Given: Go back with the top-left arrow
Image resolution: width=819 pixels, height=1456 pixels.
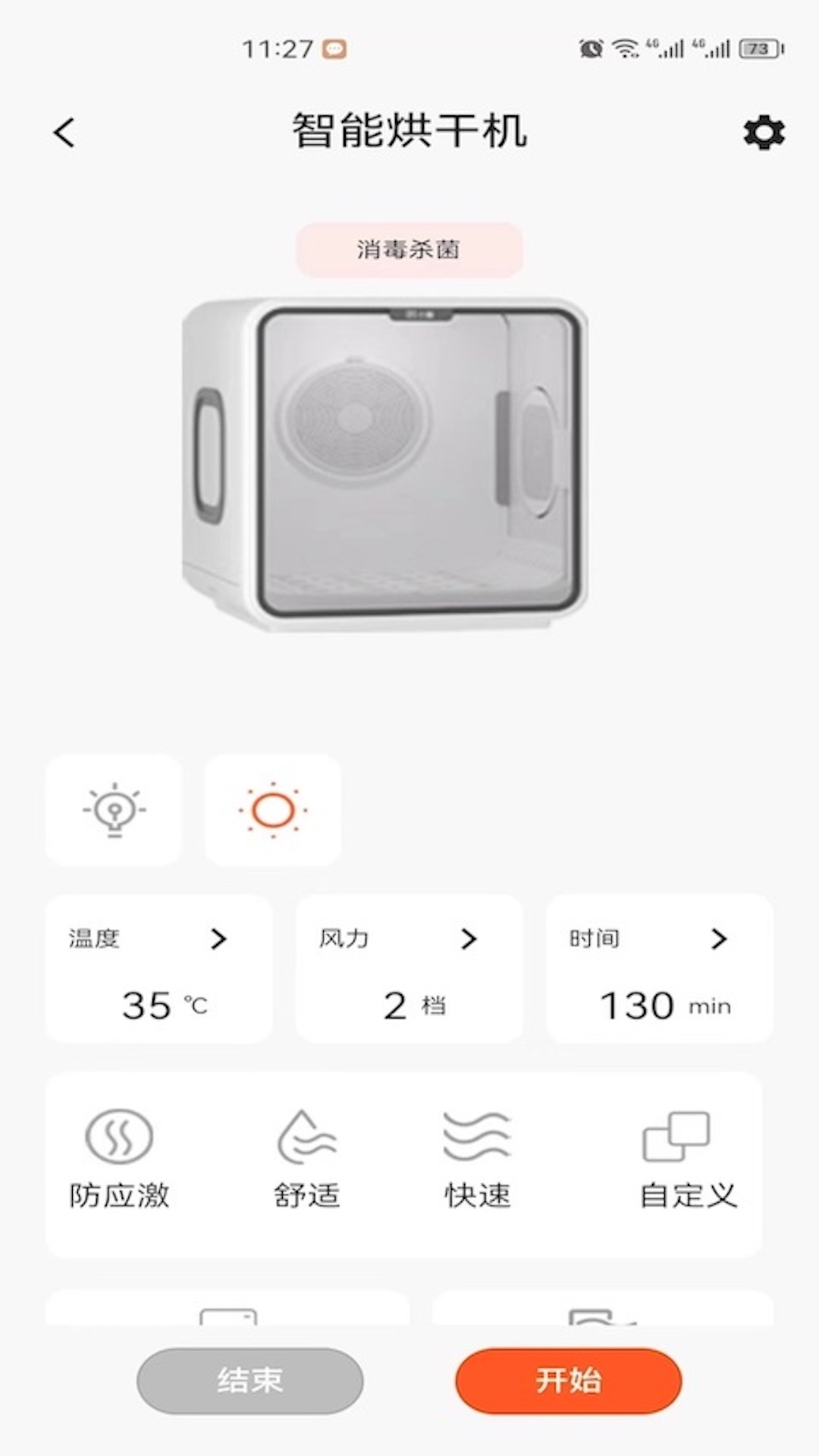Looking at the screenshot, I should pyautogui.click(x=65, y=133).
